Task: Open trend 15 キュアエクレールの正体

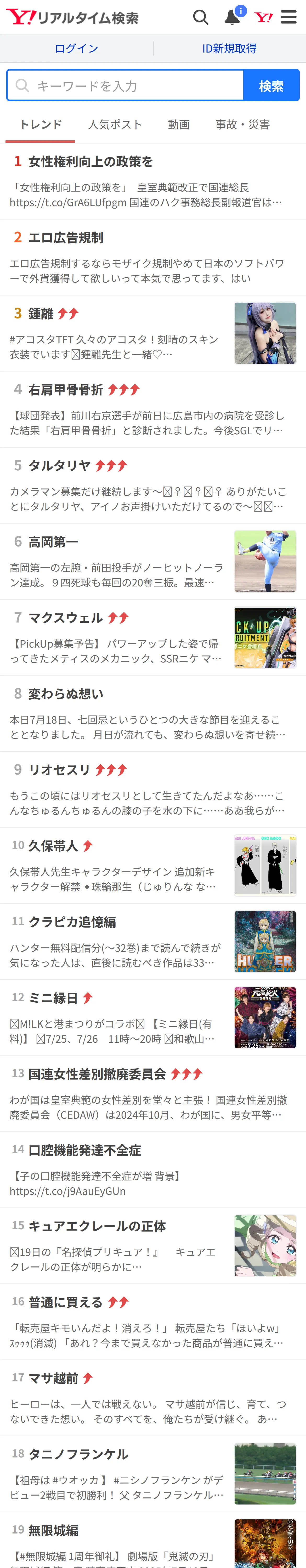Action: tap(153, 1246)
